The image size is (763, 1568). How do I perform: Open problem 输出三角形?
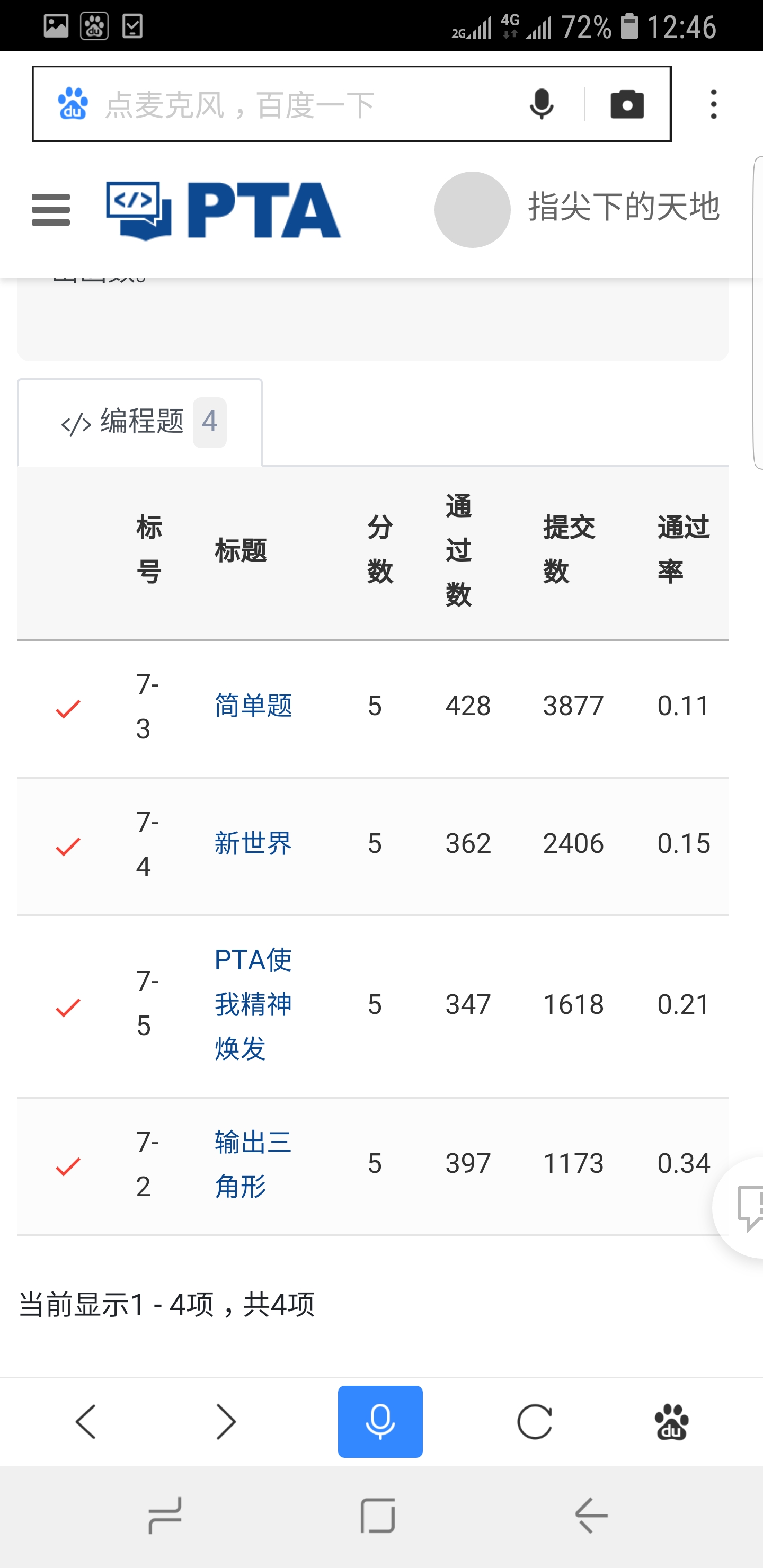click(x=253, y=1164)
